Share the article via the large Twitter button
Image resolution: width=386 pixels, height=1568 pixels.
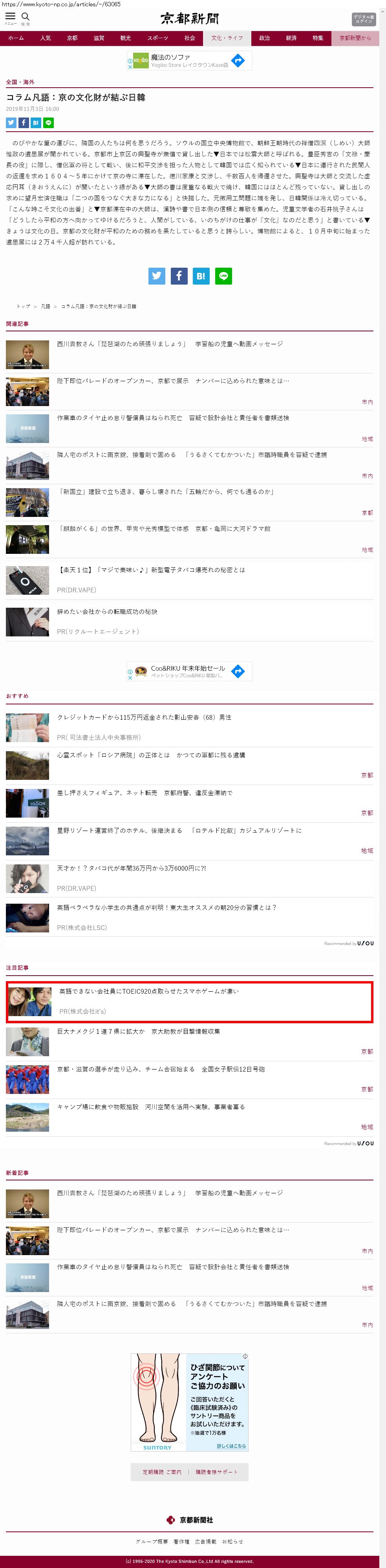[157, 276]
